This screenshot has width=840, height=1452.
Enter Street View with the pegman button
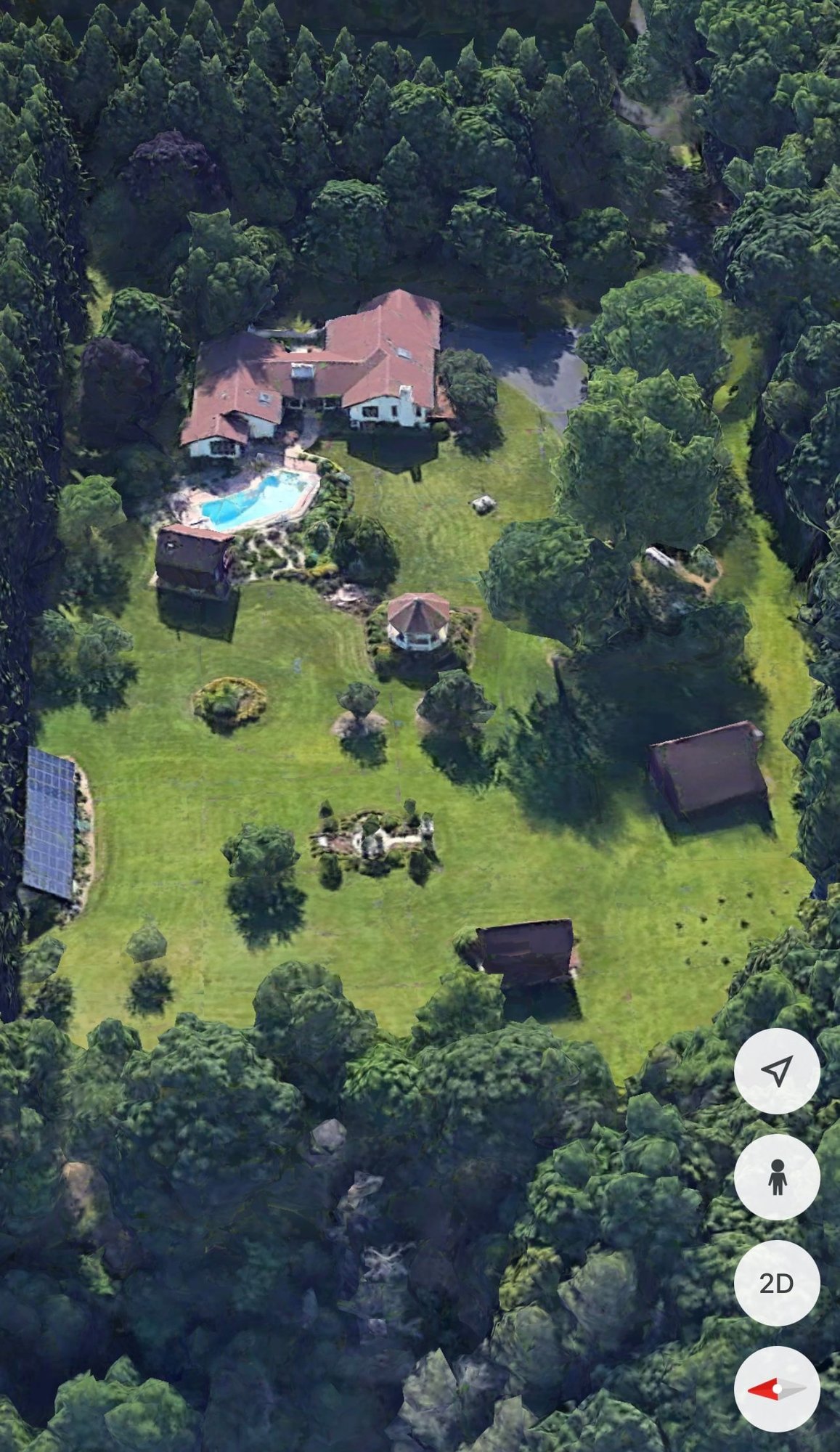point(777,1177)
